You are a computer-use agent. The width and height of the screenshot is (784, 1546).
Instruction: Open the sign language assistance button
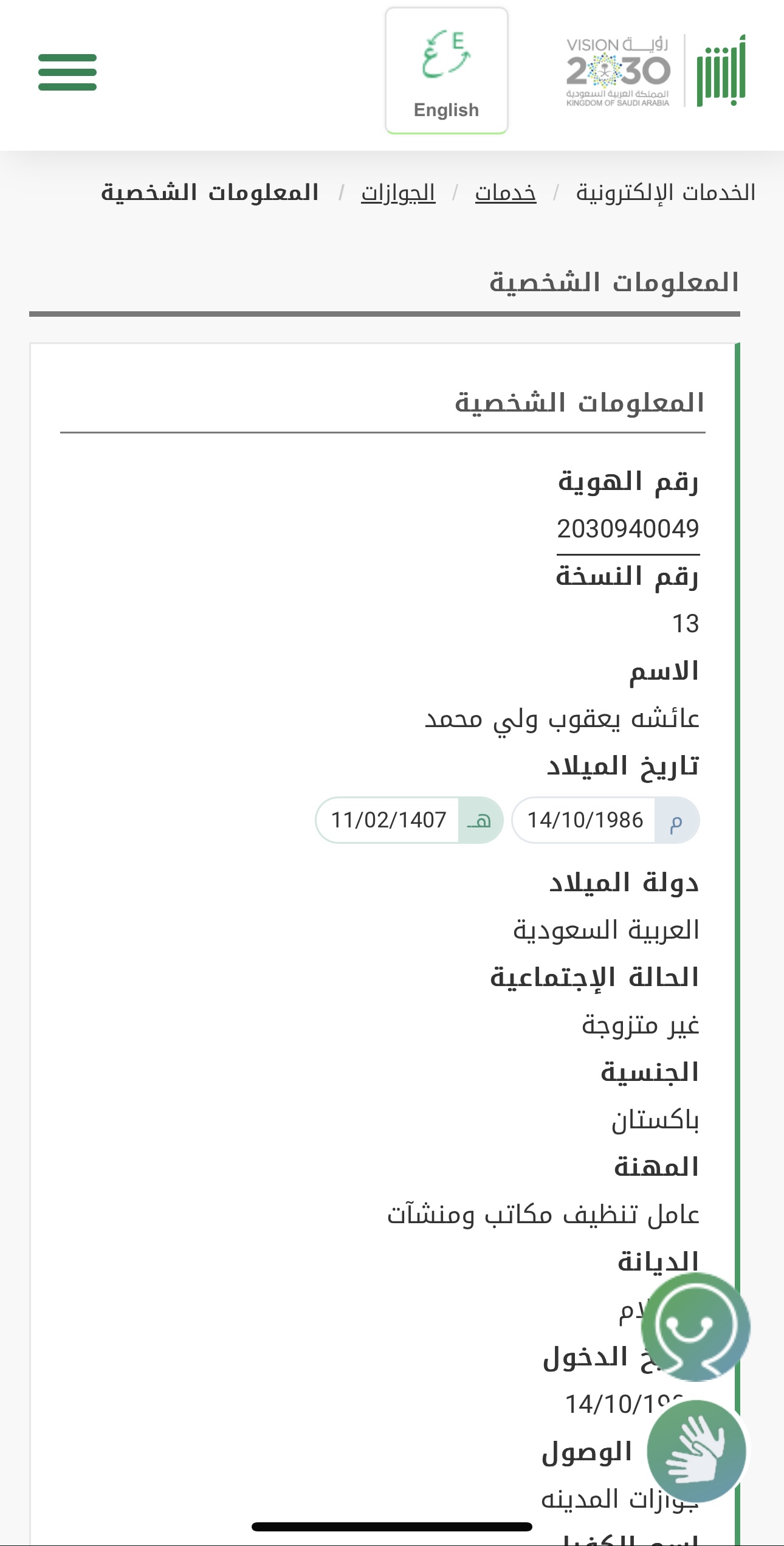[x=696, y=1452]
